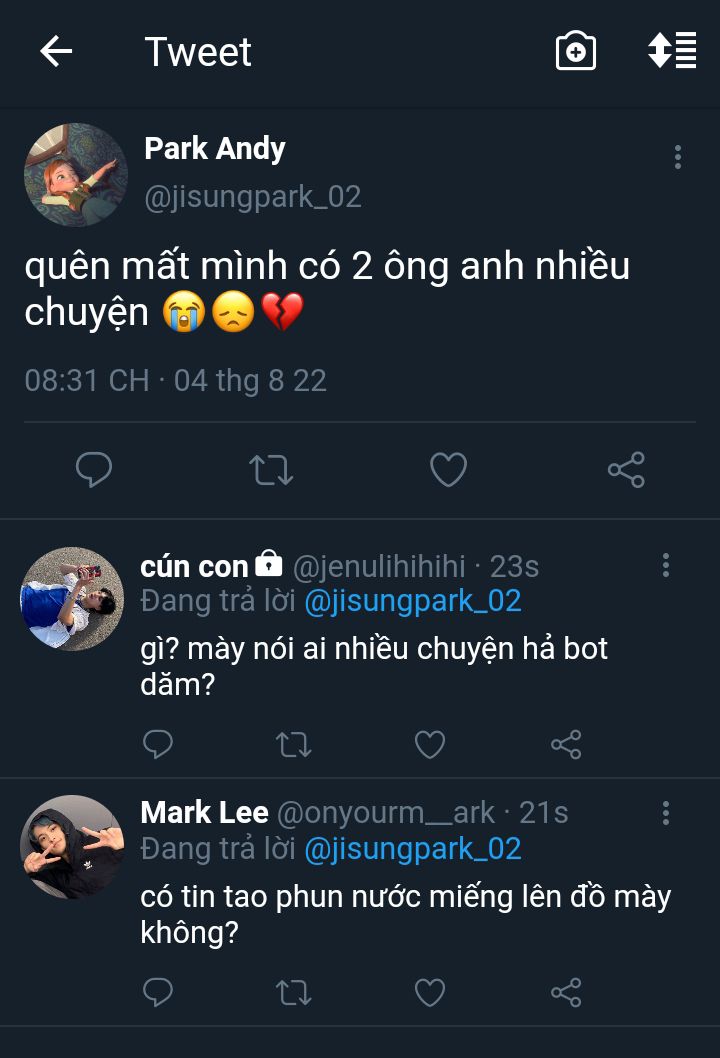Retweet cún con's reply
The height and width of the screenshot is (1058, 720).
[x=294, y=744]
